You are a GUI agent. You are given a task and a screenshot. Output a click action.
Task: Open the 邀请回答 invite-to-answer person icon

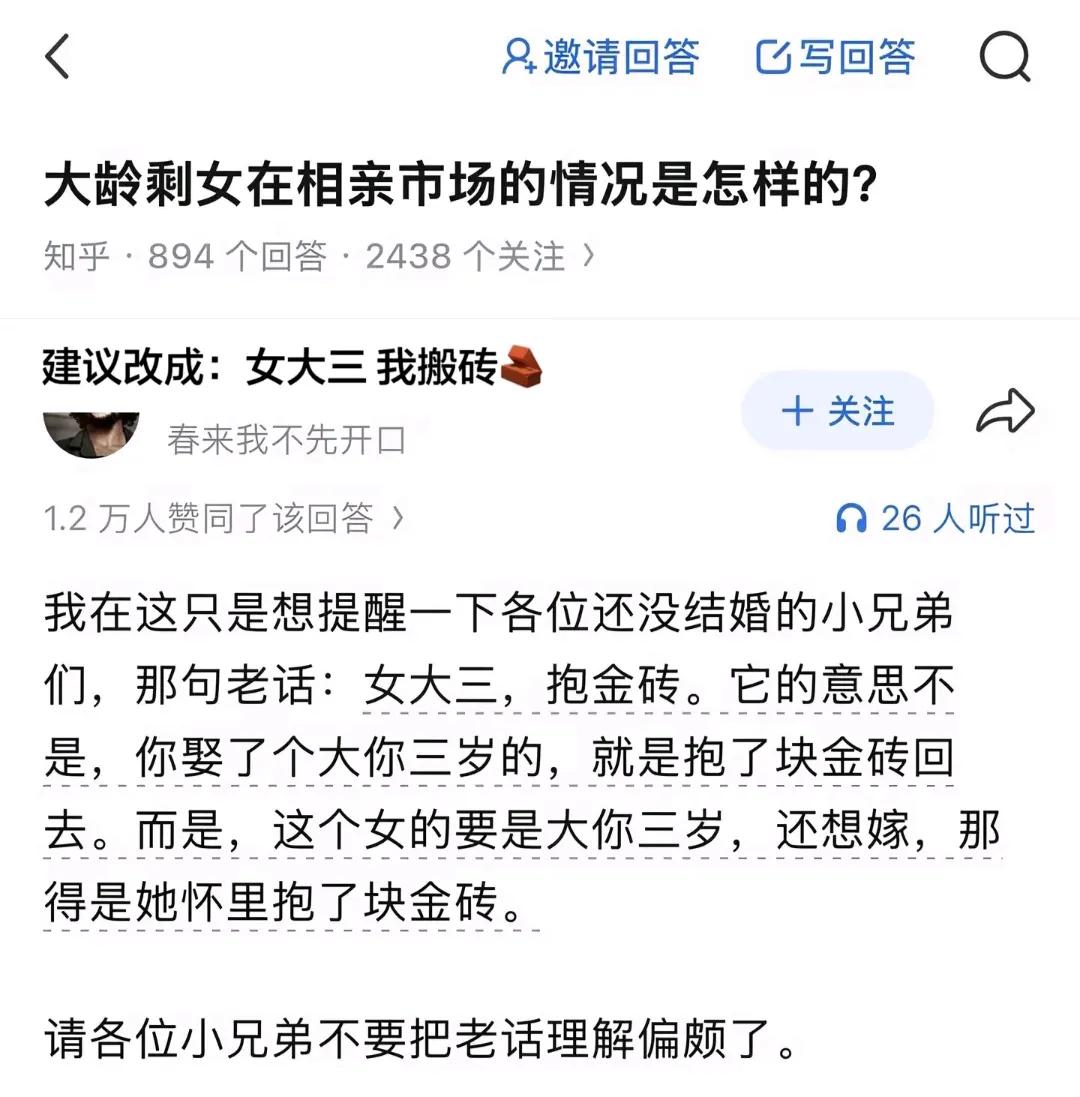point(518,57)
